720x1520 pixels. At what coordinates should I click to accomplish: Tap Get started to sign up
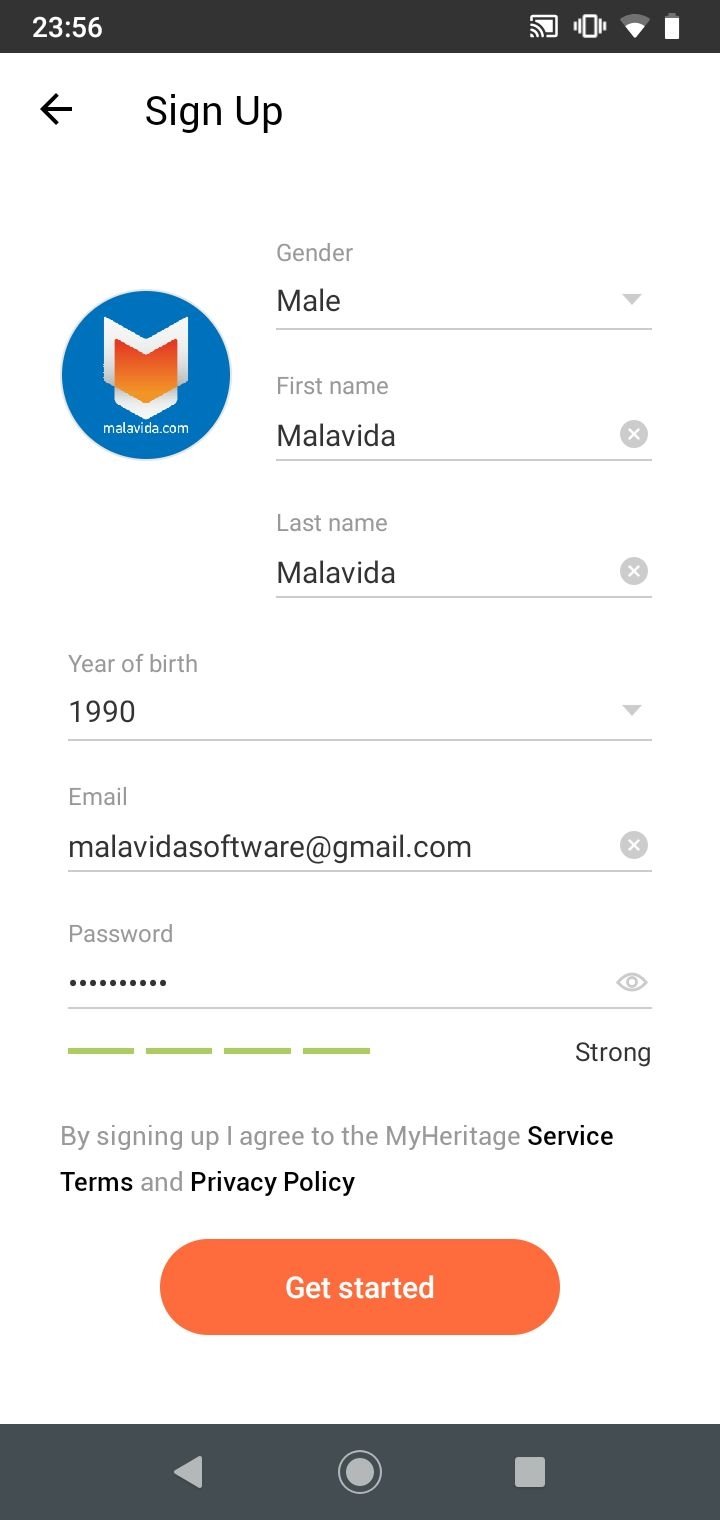(360, 1287)
